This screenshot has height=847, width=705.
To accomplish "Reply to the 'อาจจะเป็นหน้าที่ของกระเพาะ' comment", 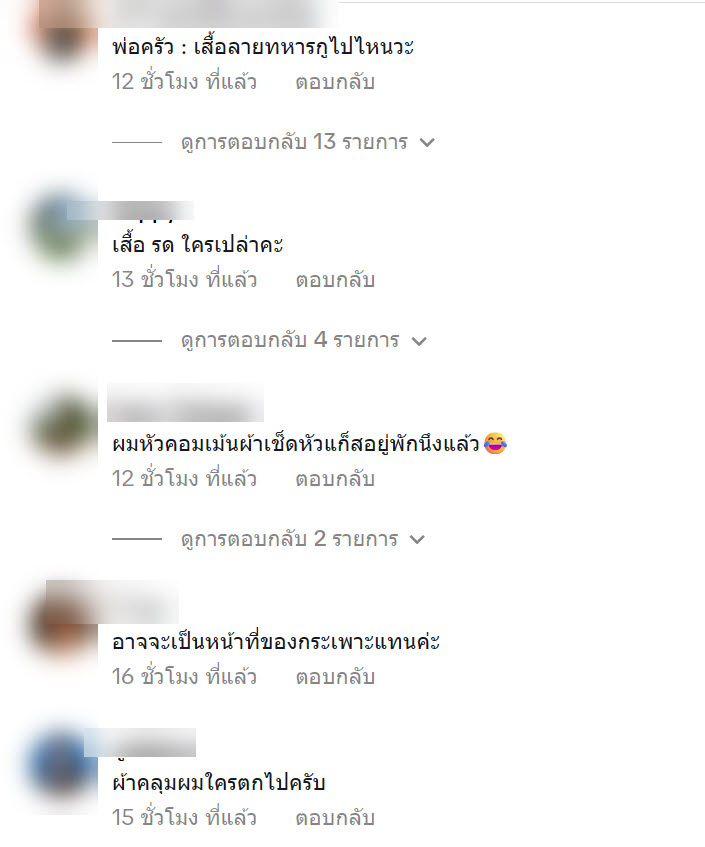I will (x=334, y=677).
